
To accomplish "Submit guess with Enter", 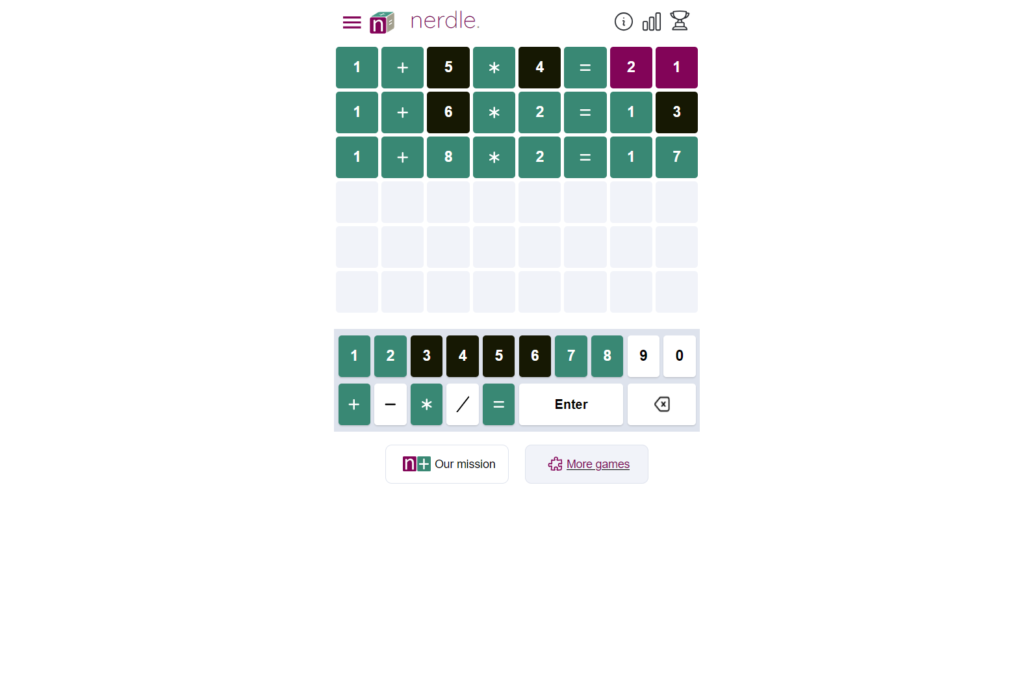I will pyautogui.click(x=571, y=405).
